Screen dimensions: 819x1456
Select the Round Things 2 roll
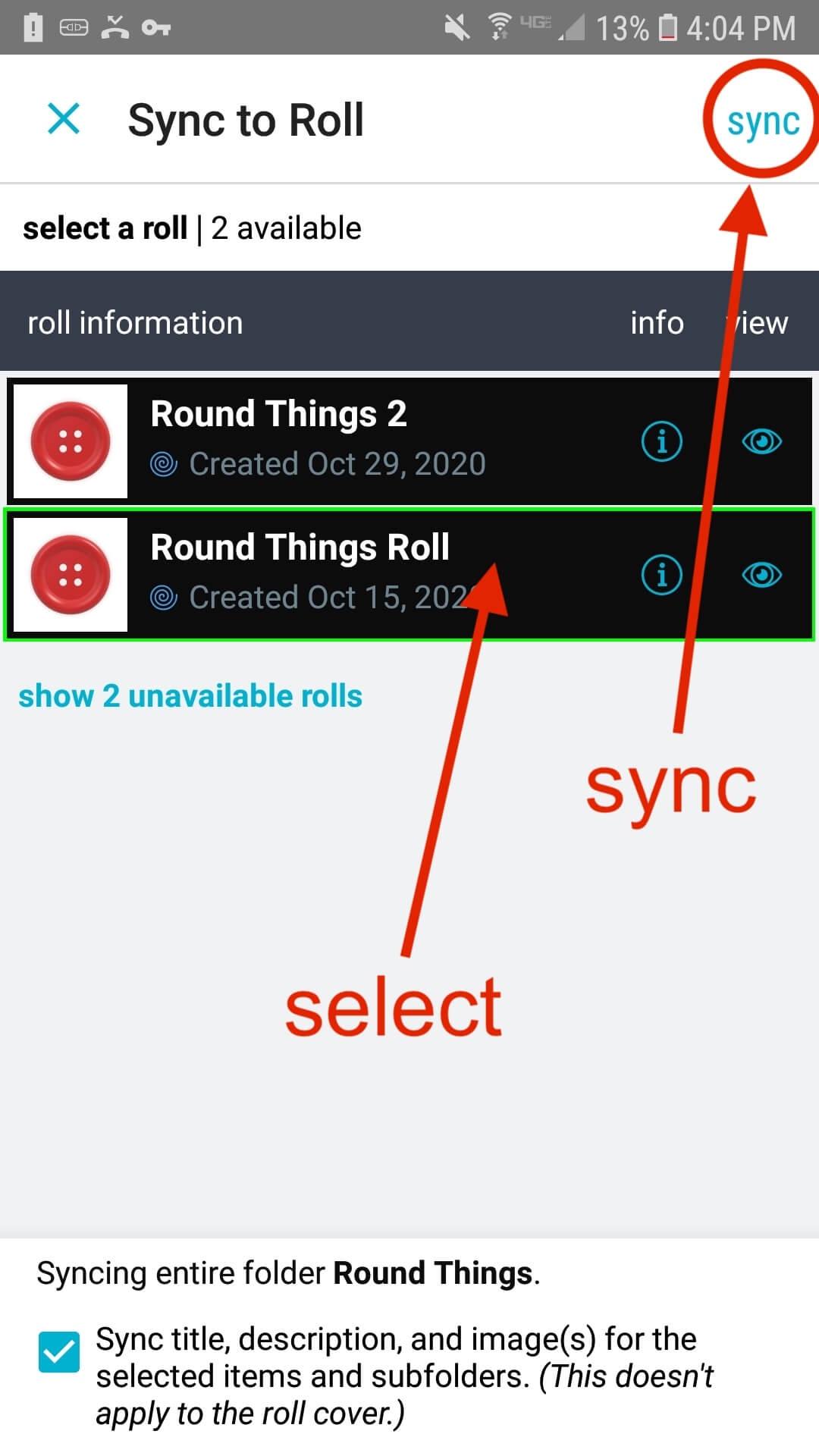point(409,441)
